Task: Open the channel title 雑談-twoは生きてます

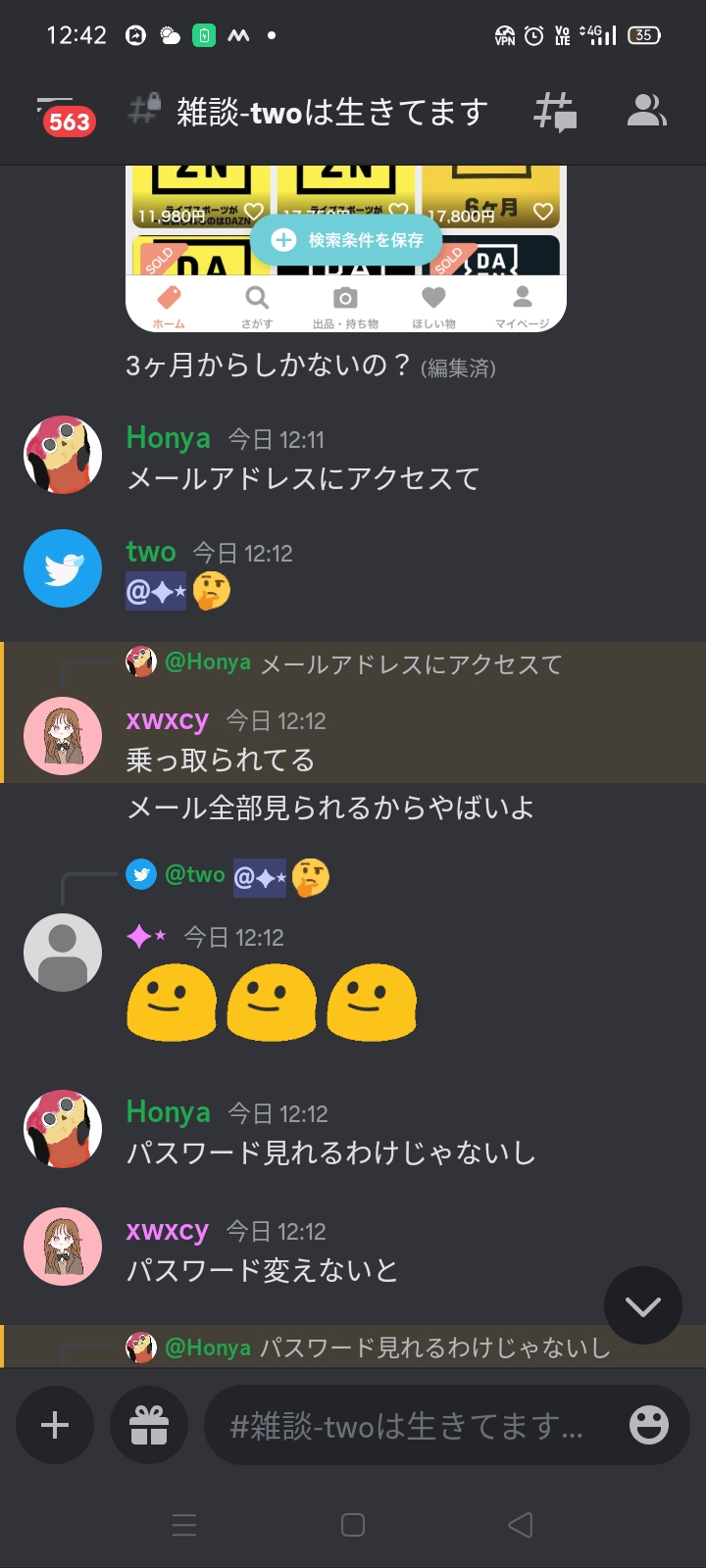Action: pos(331,113)
